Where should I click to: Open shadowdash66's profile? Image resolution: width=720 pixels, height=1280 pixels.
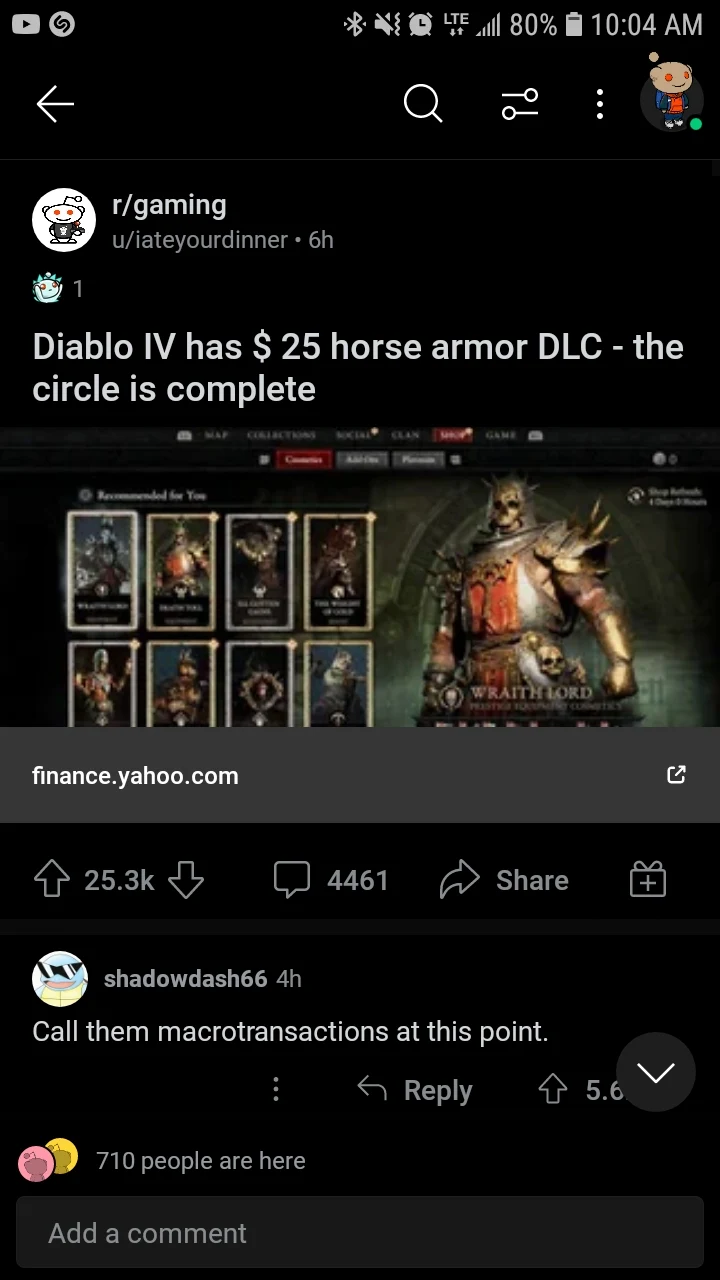tap(185, 979)
